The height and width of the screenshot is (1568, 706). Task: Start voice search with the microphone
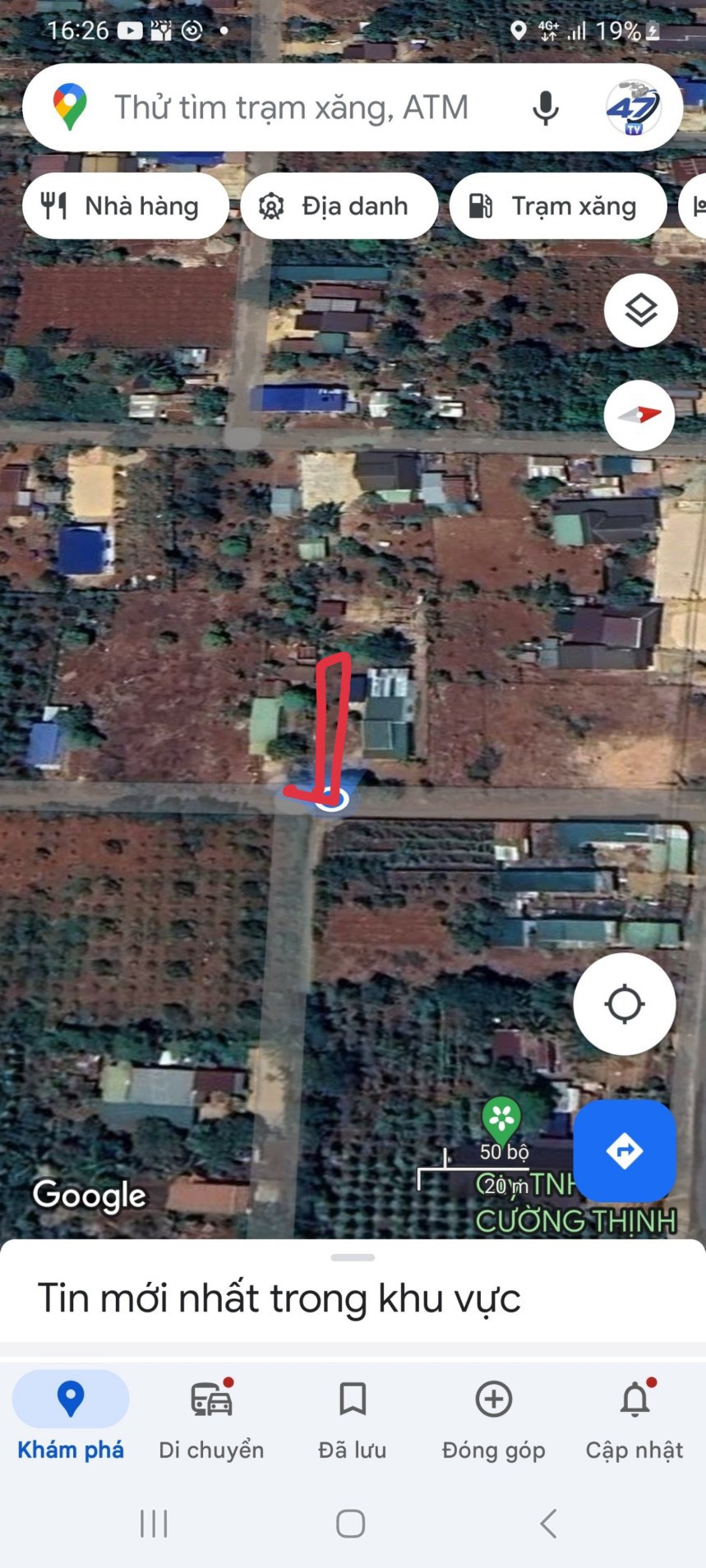[545, 108]
